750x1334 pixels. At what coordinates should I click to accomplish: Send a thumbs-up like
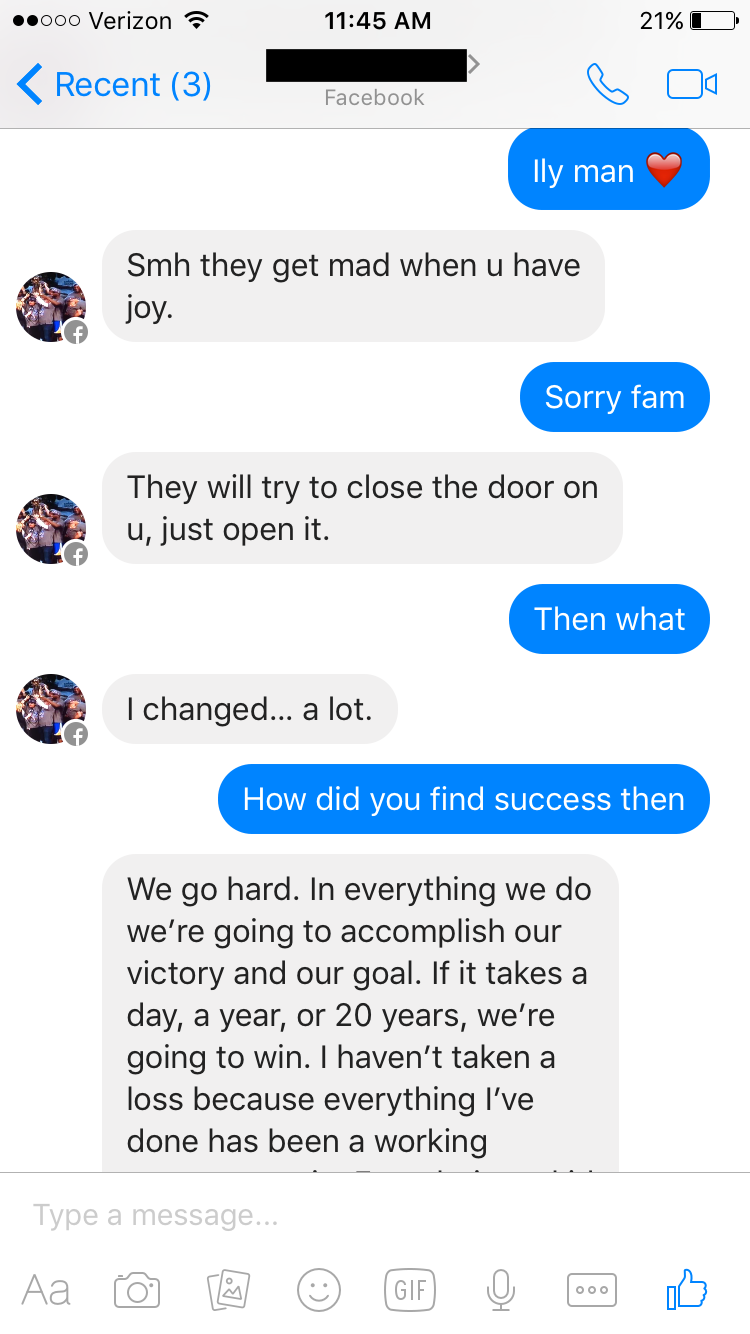point(687,1290)
